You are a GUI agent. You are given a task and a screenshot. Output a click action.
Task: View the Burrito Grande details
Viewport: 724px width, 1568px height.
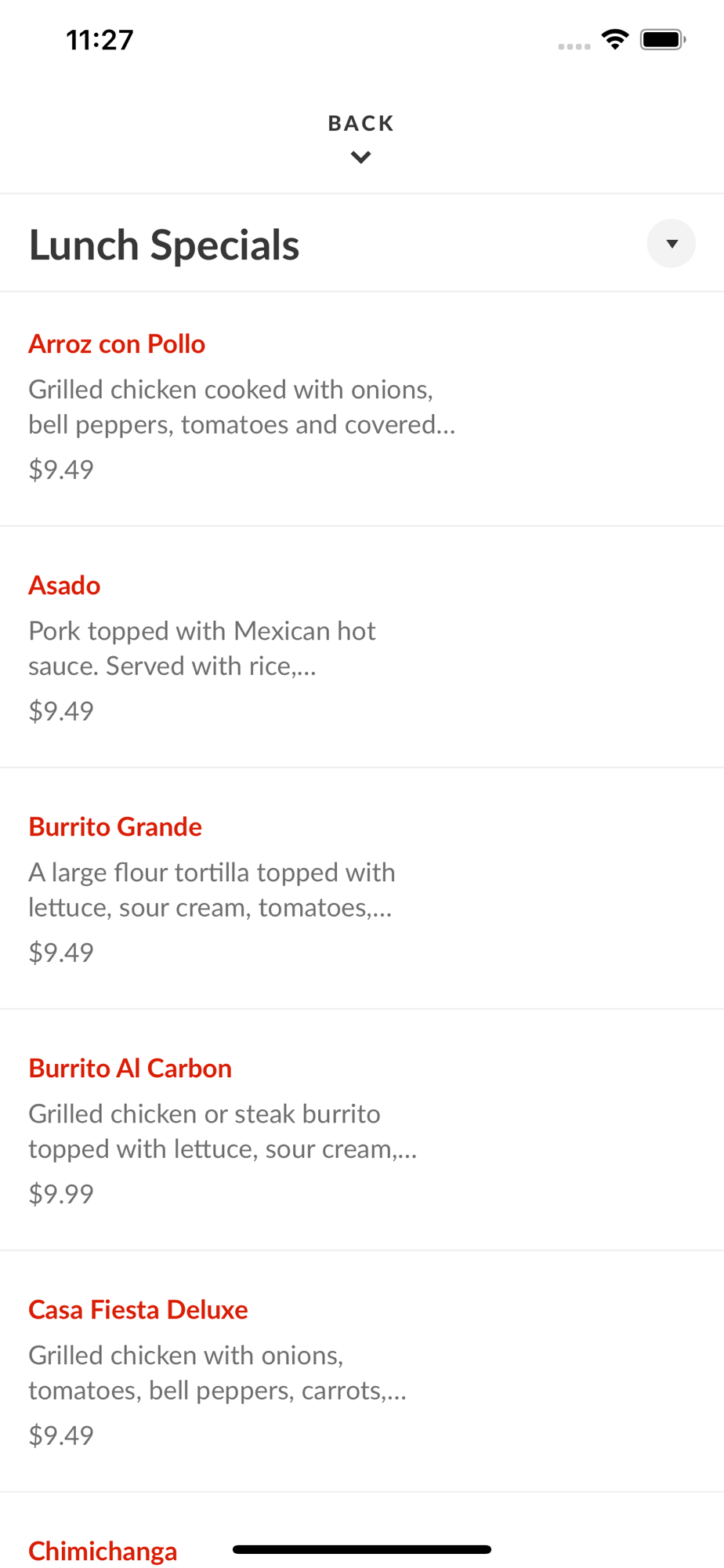pos(362,888)
